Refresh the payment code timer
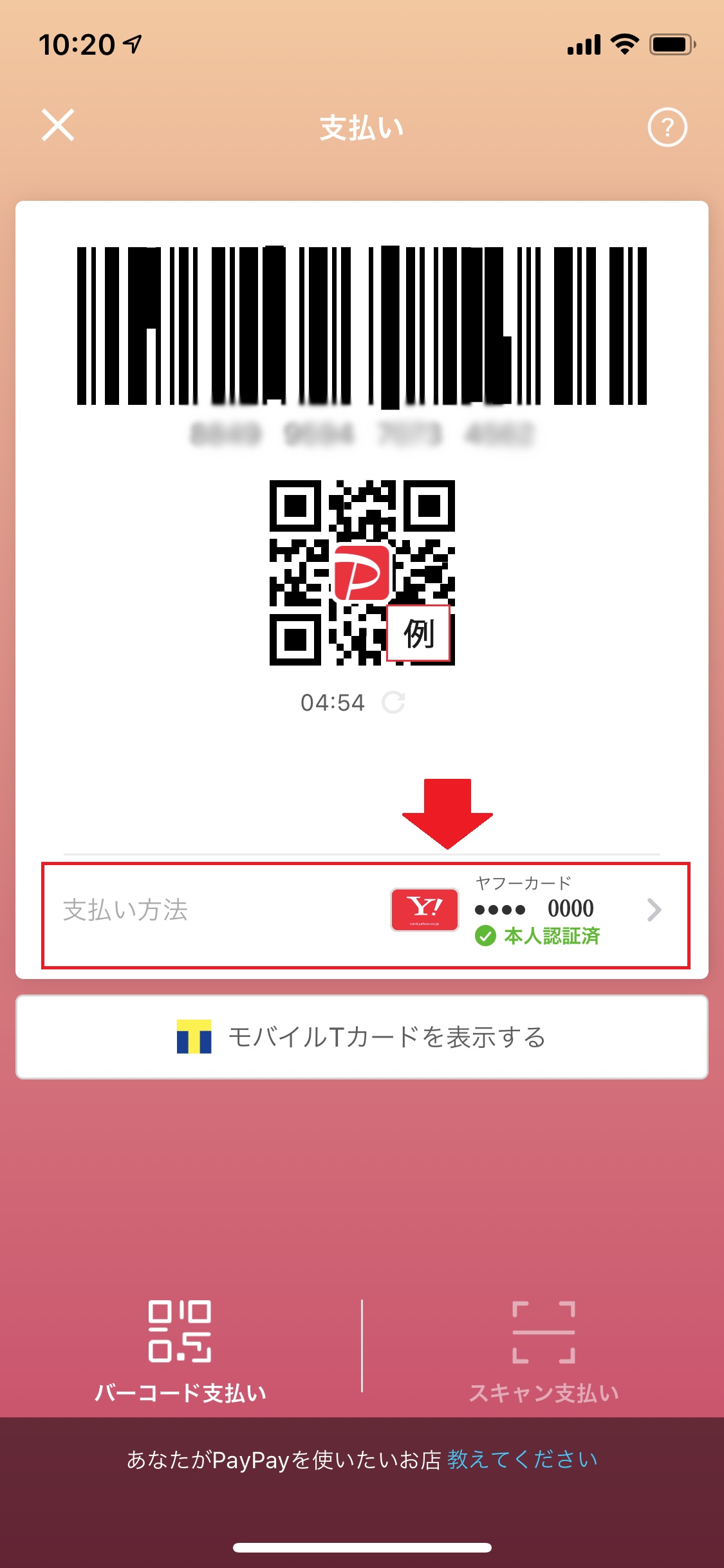The height and width of the screenshot is (1568, 724). (393, 702)
